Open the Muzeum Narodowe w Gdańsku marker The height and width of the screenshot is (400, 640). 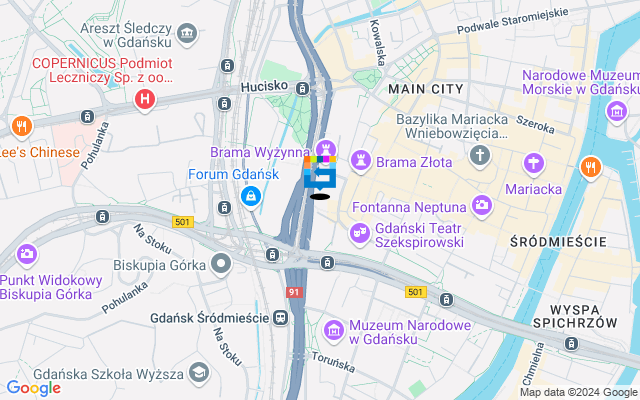(x=333, y=328)
